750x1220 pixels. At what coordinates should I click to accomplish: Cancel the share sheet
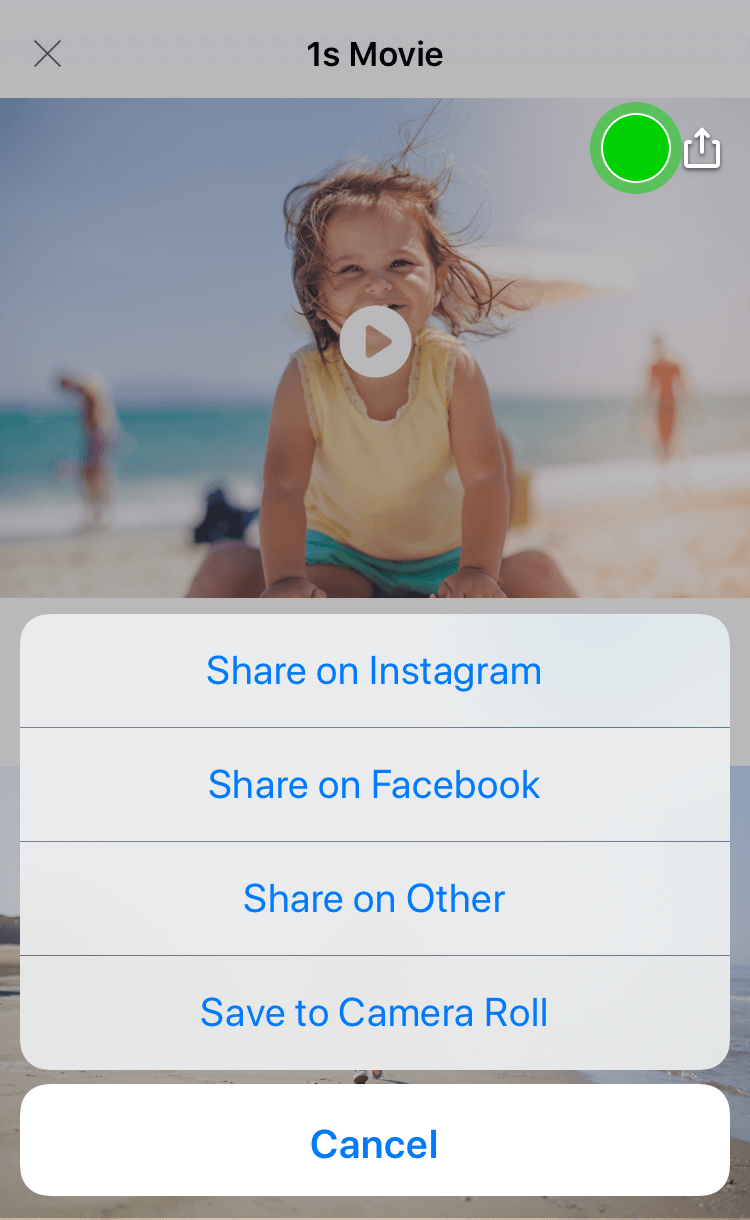(x=374, y=1144)
